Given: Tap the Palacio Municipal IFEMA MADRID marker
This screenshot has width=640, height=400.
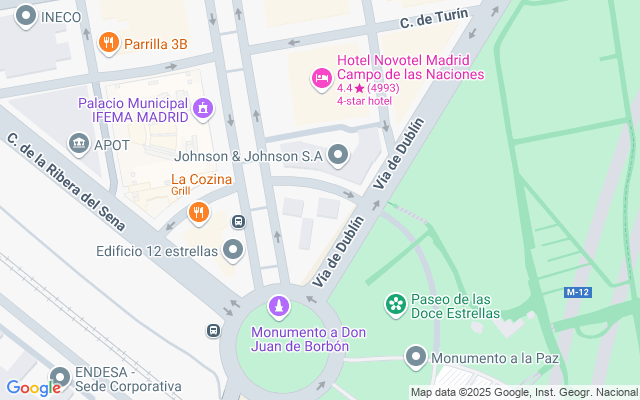Looking at the screenshot, I should point(203,109).
